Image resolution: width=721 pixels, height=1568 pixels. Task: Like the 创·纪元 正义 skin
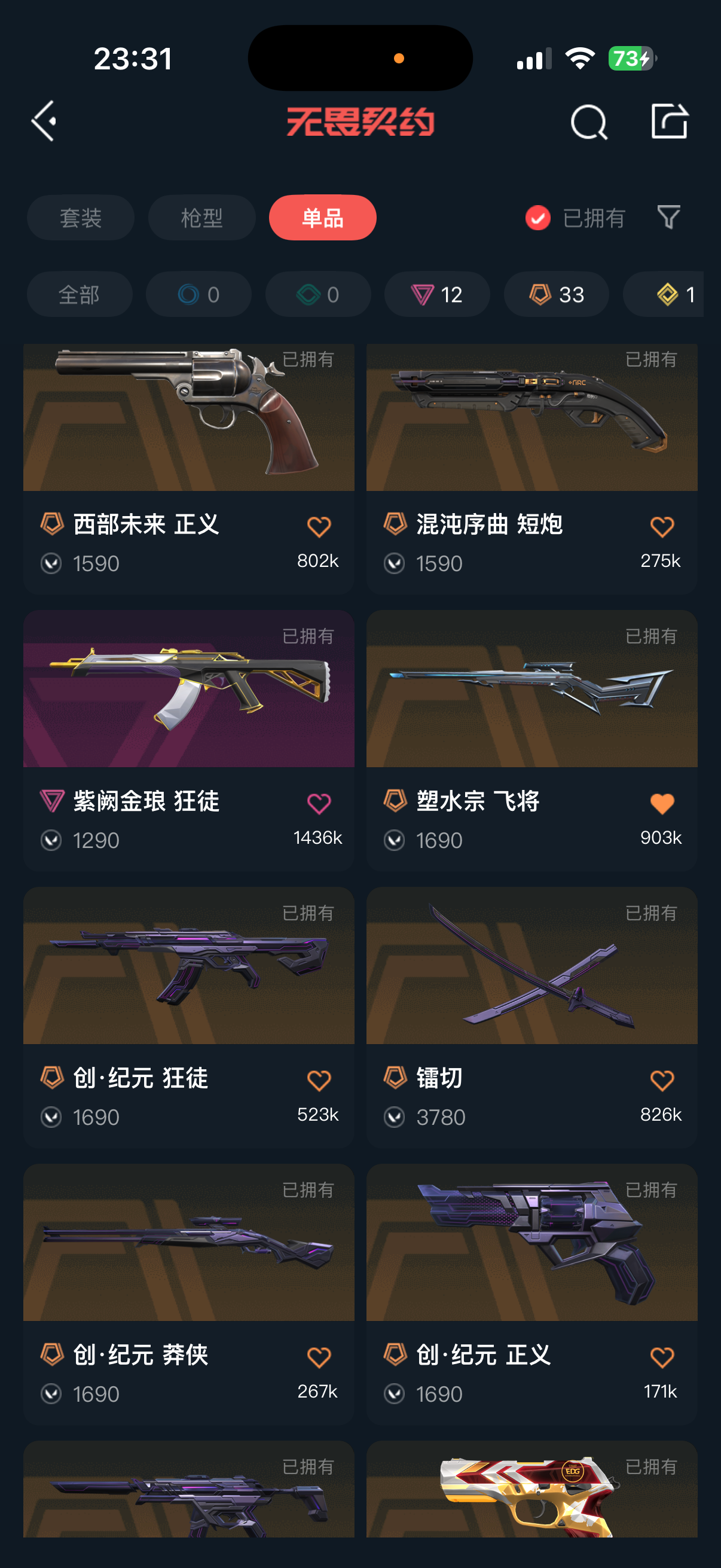661,1358
